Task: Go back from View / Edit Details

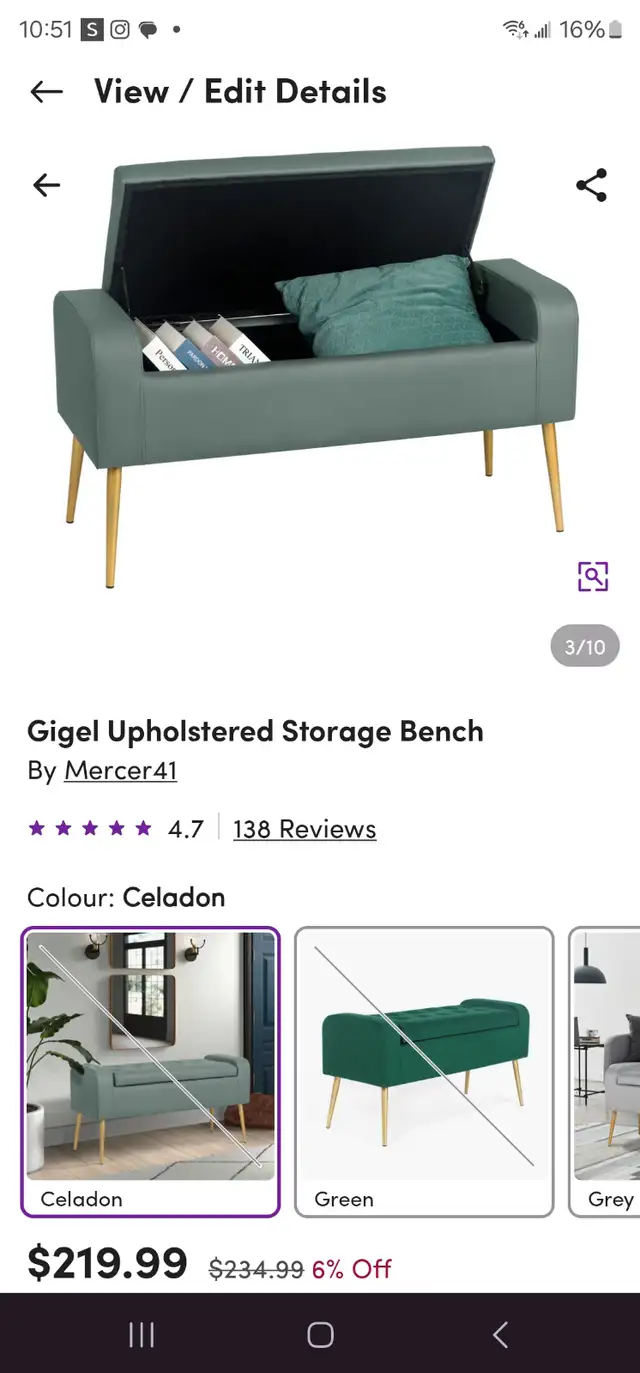Action: click(46, 92)
